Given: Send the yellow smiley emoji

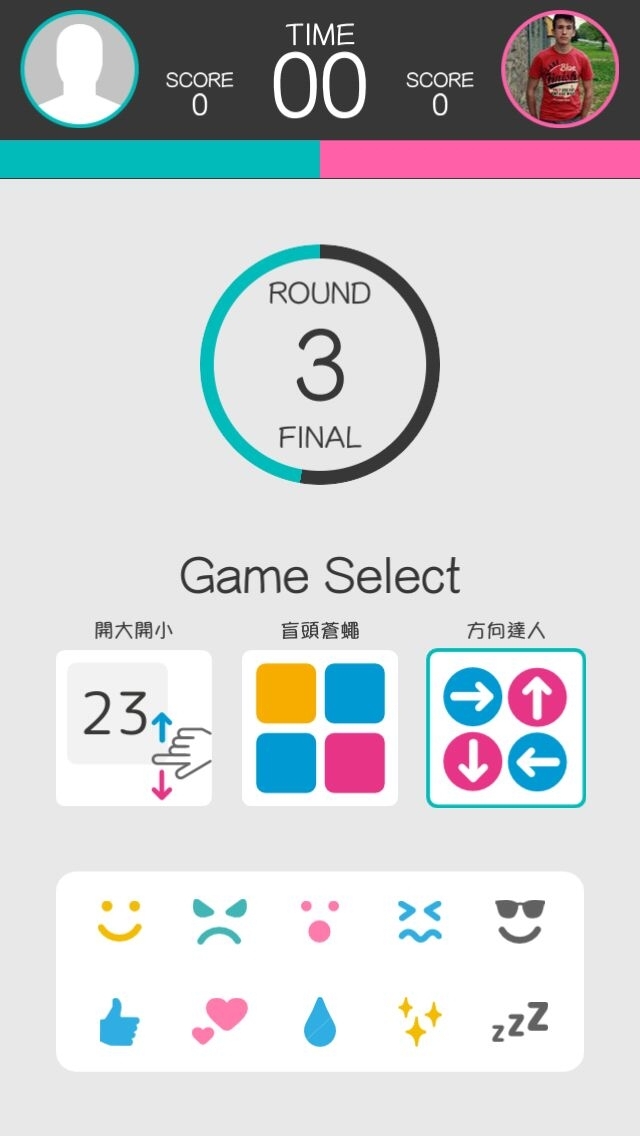Looking at the screenshot, I should pos(120,921).
